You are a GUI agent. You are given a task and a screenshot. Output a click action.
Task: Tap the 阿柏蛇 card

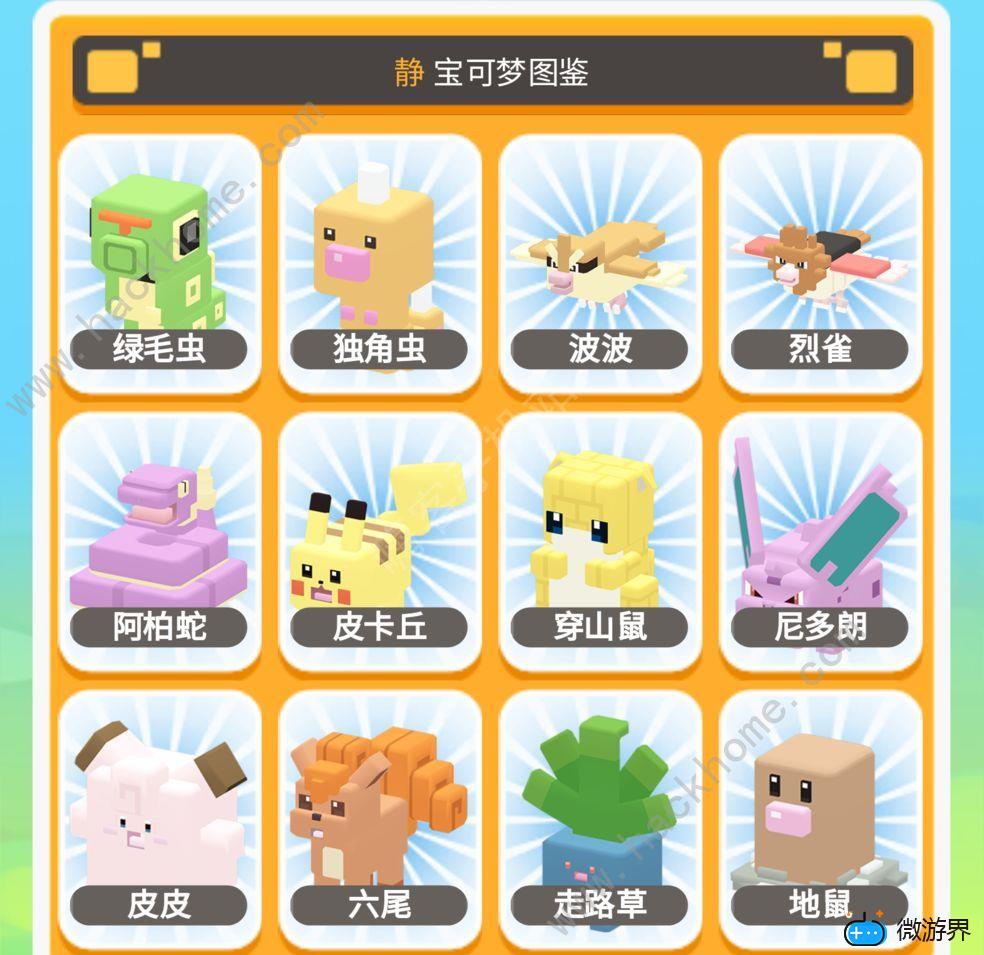click(160, 541)
